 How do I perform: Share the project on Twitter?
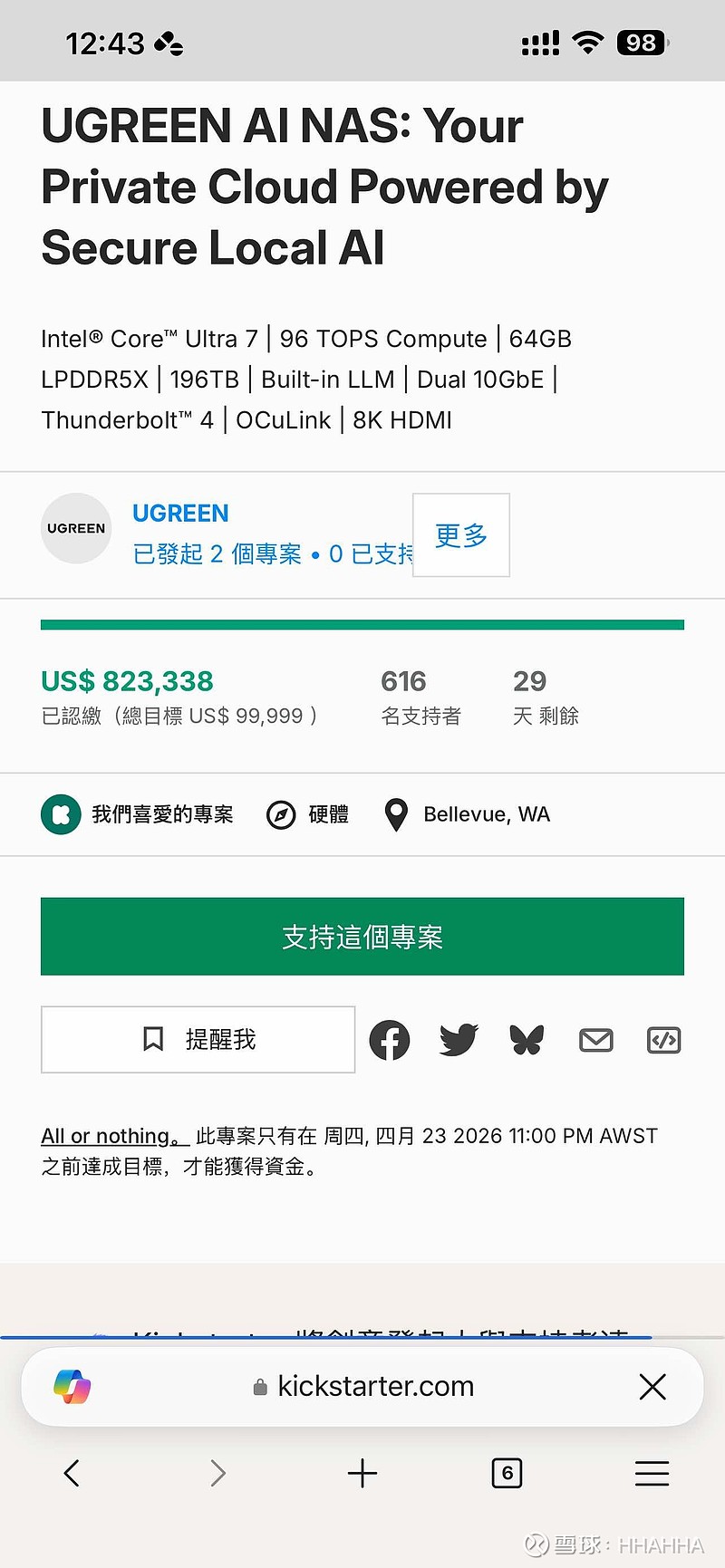click(458, 1040)
